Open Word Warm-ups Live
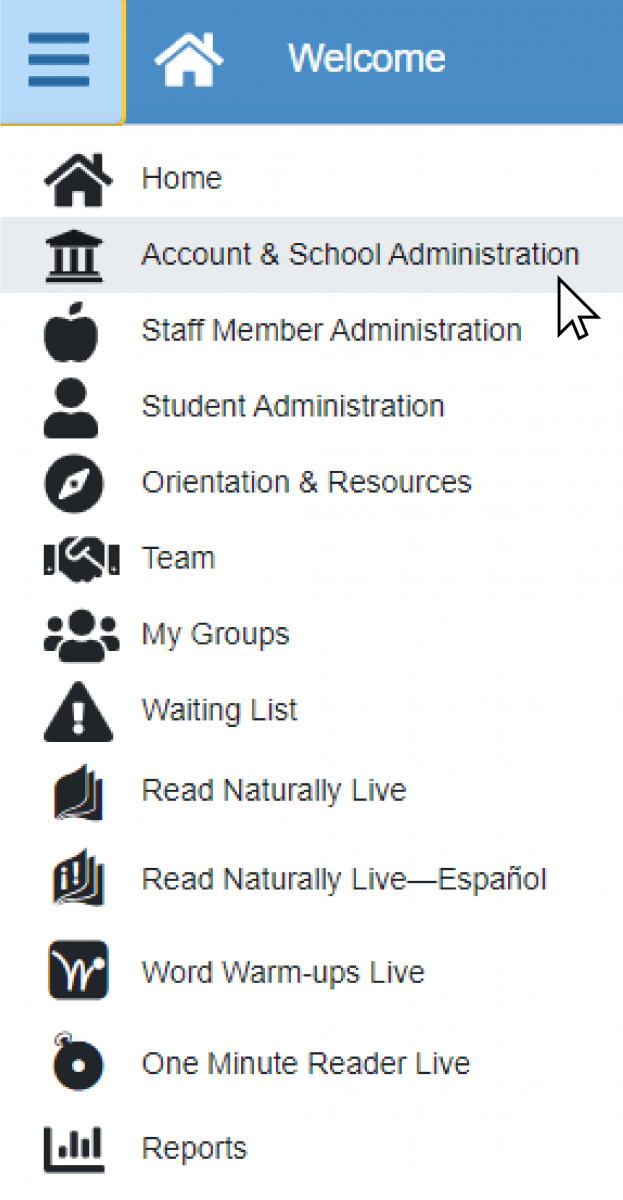623x1200 pixels. (x=311, y=972)
